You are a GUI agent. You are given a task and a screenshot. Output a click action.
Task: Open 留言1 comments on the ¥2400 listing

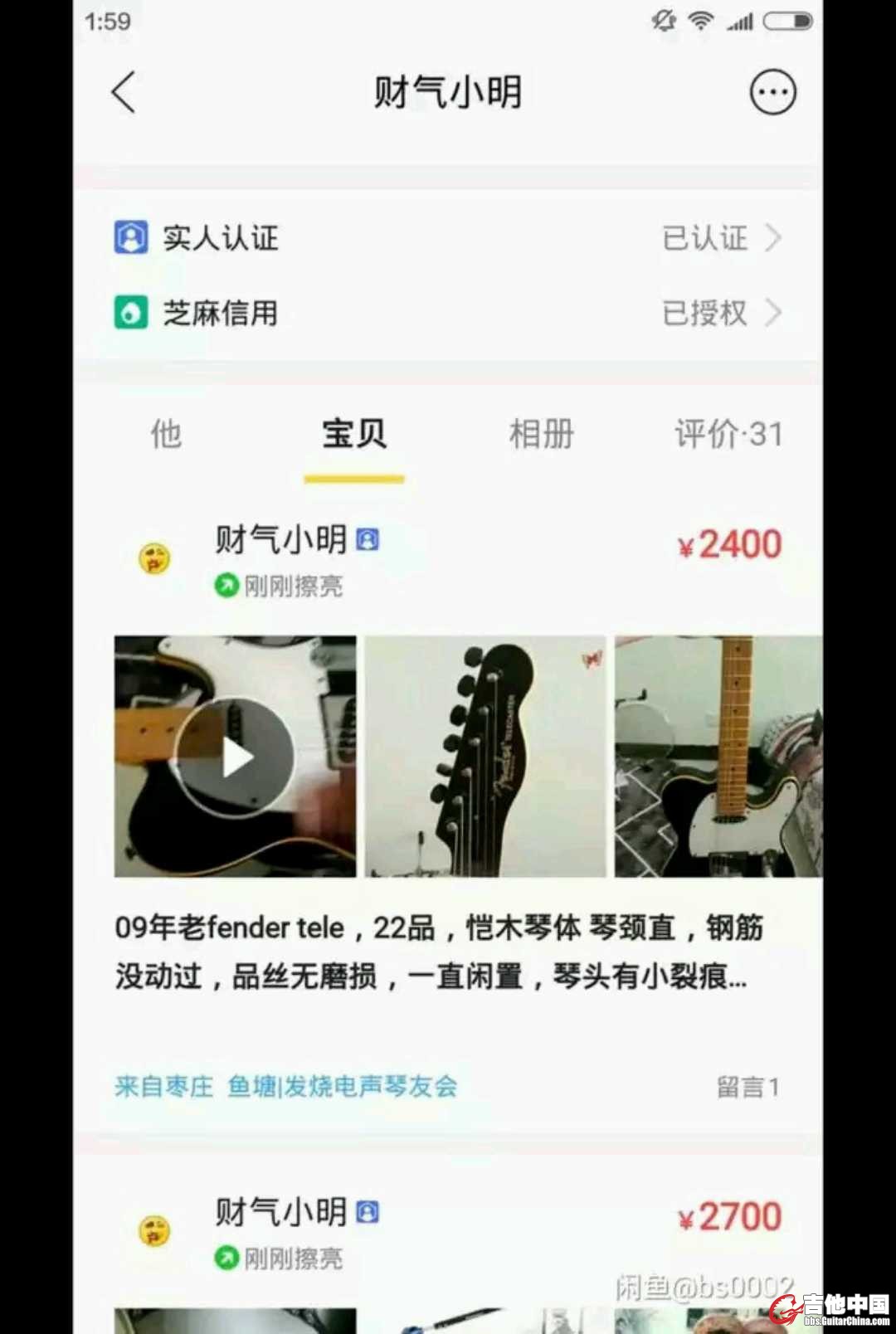[x=747, y=1087]
